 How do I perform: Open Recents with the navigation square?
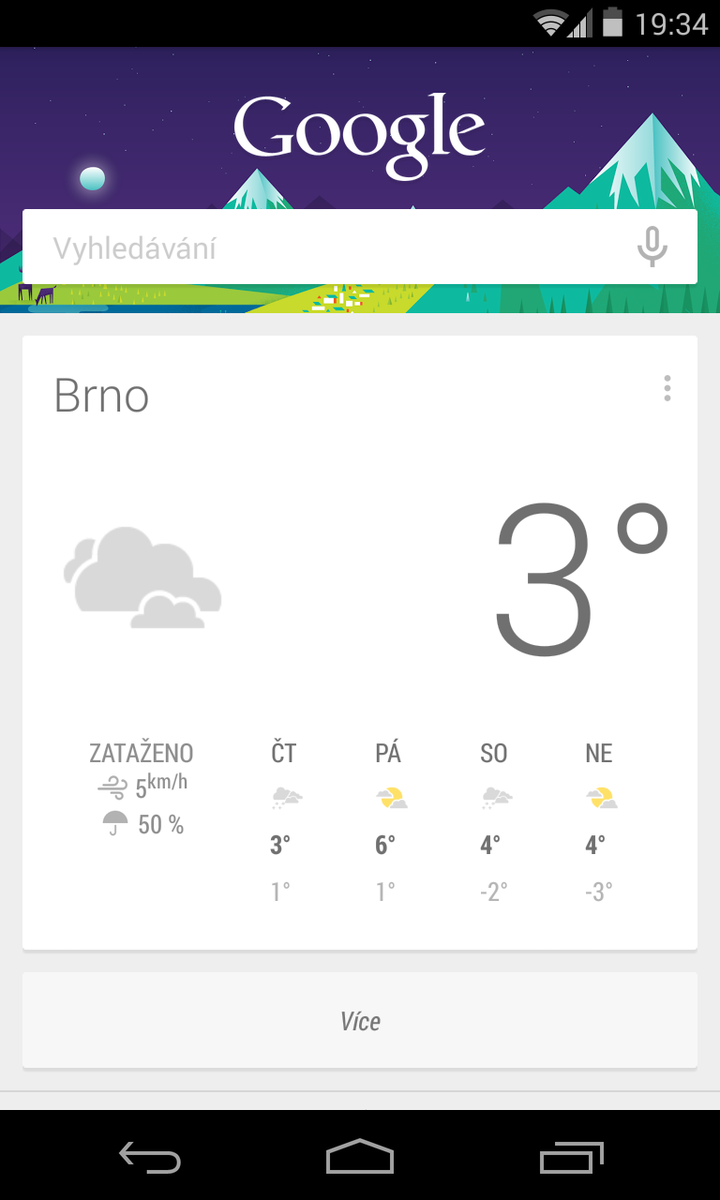pyautogui.click(x=569, y=1156)
